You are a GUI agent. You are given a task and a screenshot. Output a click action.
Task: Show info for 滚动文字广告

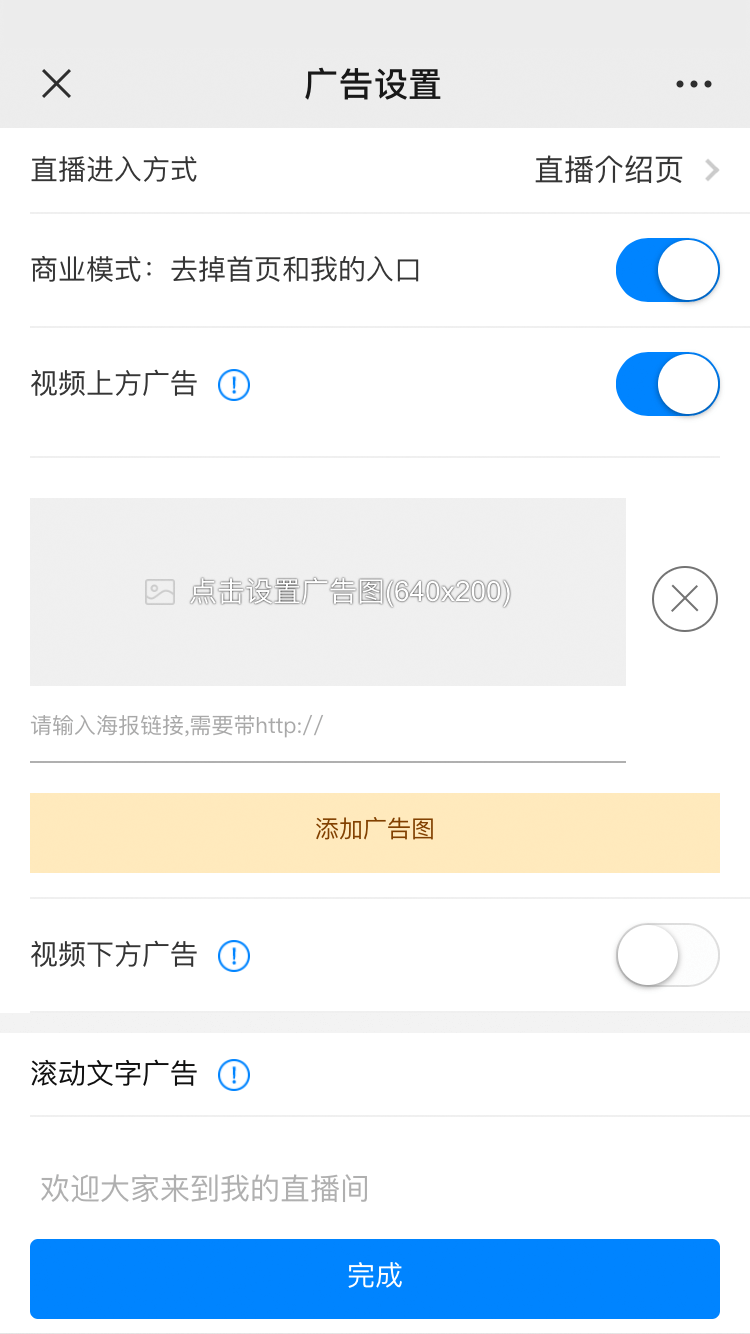click(234, 1075)
